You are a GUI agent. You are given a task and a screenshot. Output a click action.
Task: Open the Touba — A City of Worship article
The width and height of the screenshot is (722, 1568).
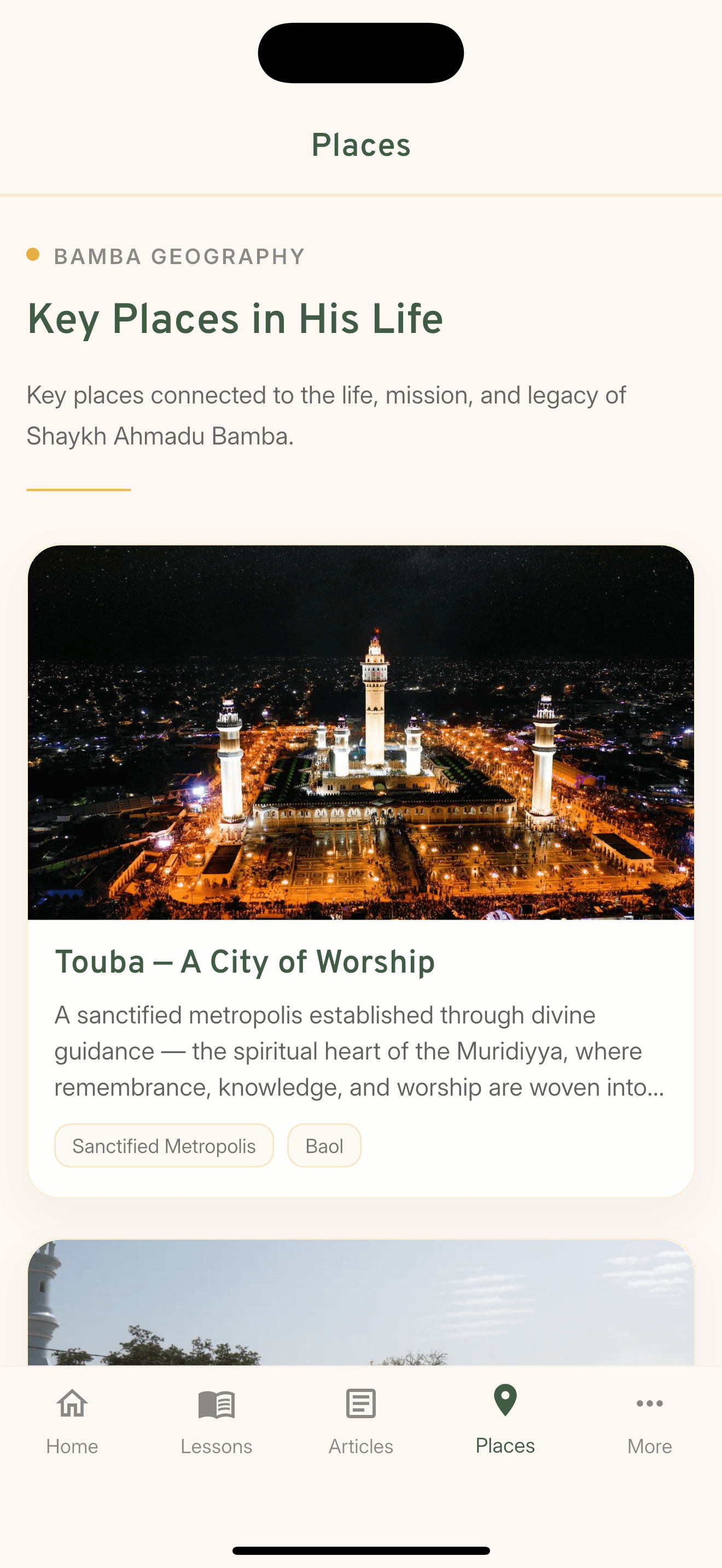[244, 963]
